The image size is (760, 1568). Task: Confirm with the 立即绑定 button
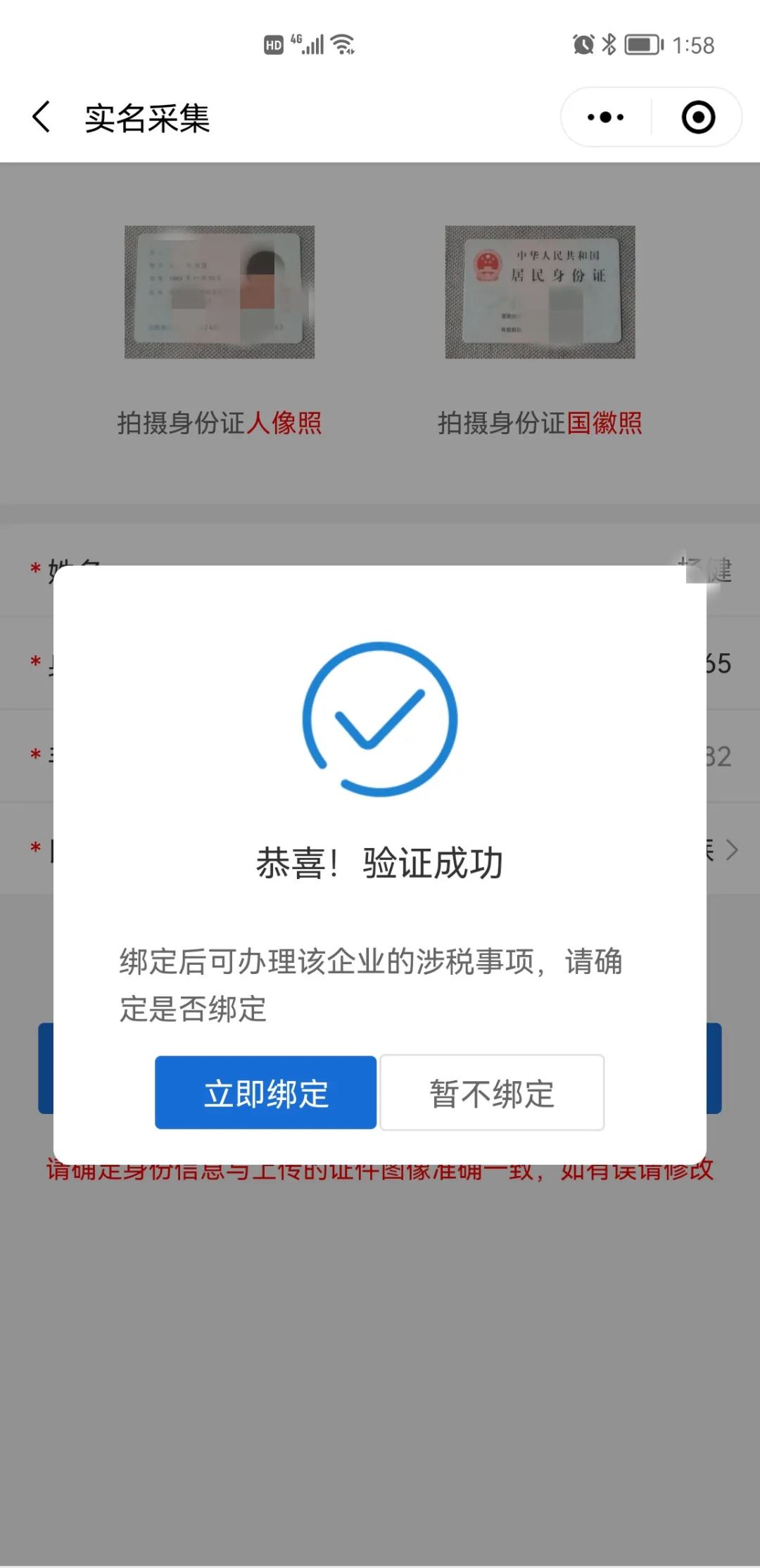265,1092
